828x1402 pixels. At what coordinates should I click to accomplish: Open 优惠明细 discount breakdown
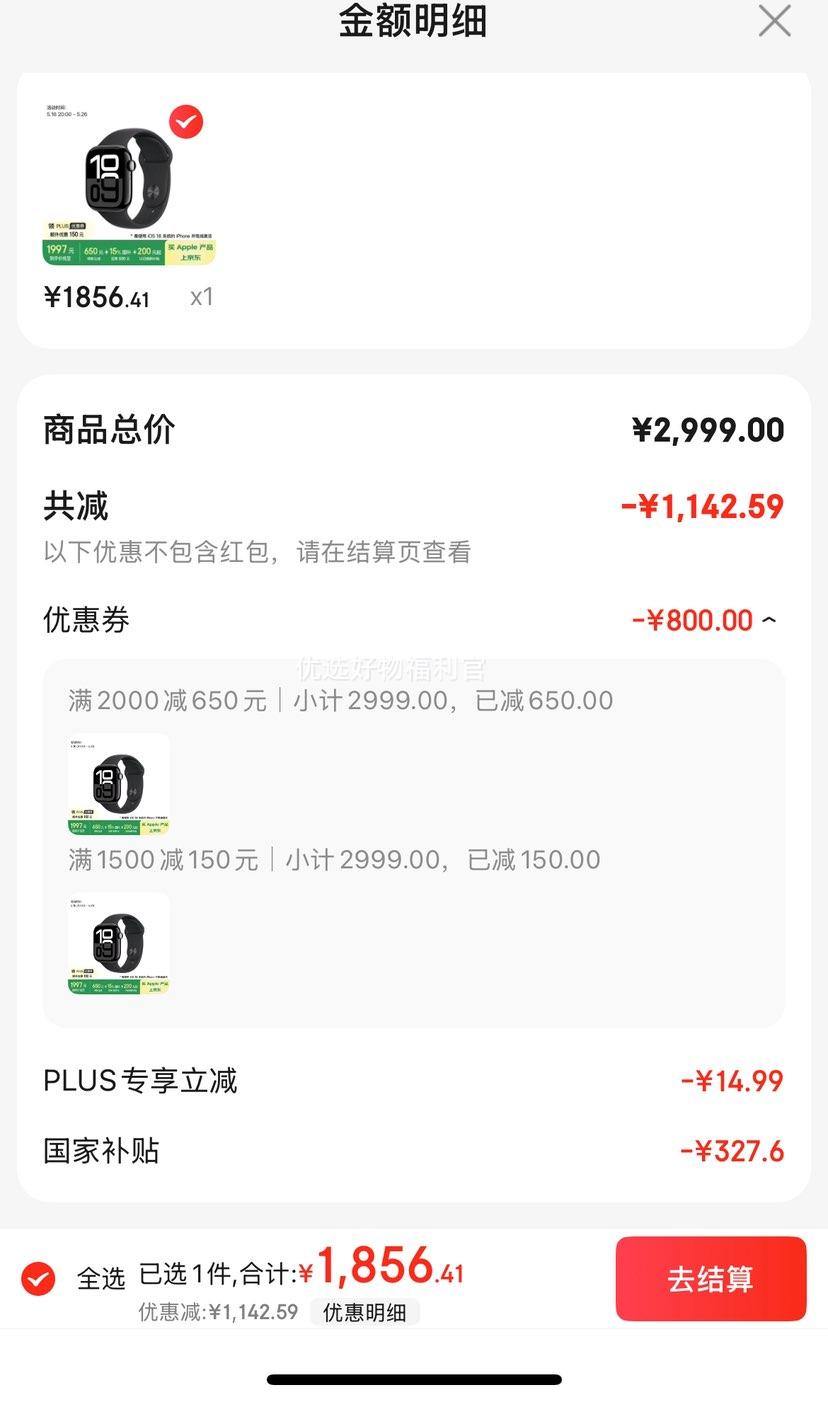coord(364,1312)
